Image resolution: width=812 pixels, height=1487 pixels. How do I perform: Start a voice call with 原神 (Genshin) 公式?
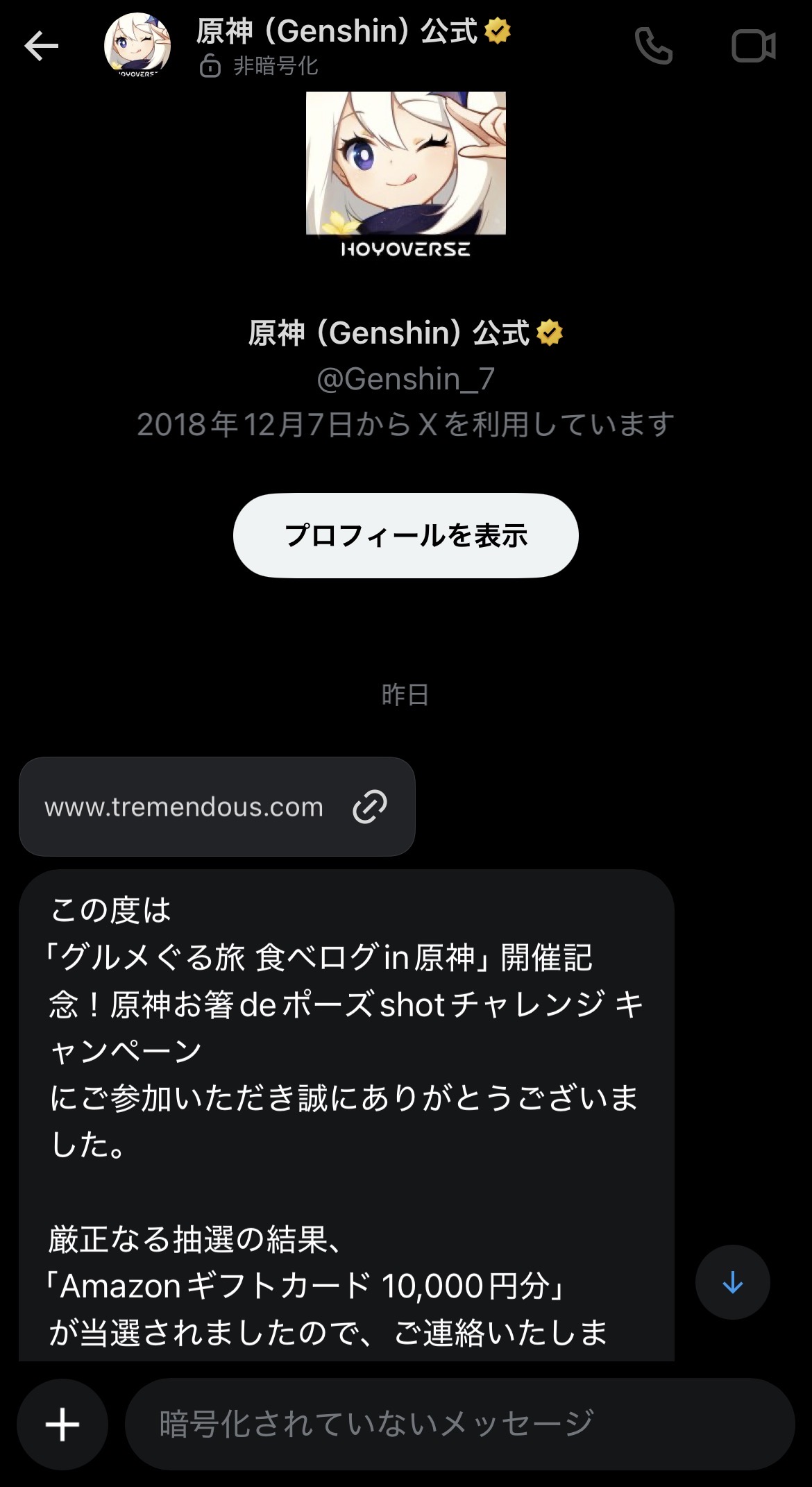pyautogui.click(x=653, y=47)
